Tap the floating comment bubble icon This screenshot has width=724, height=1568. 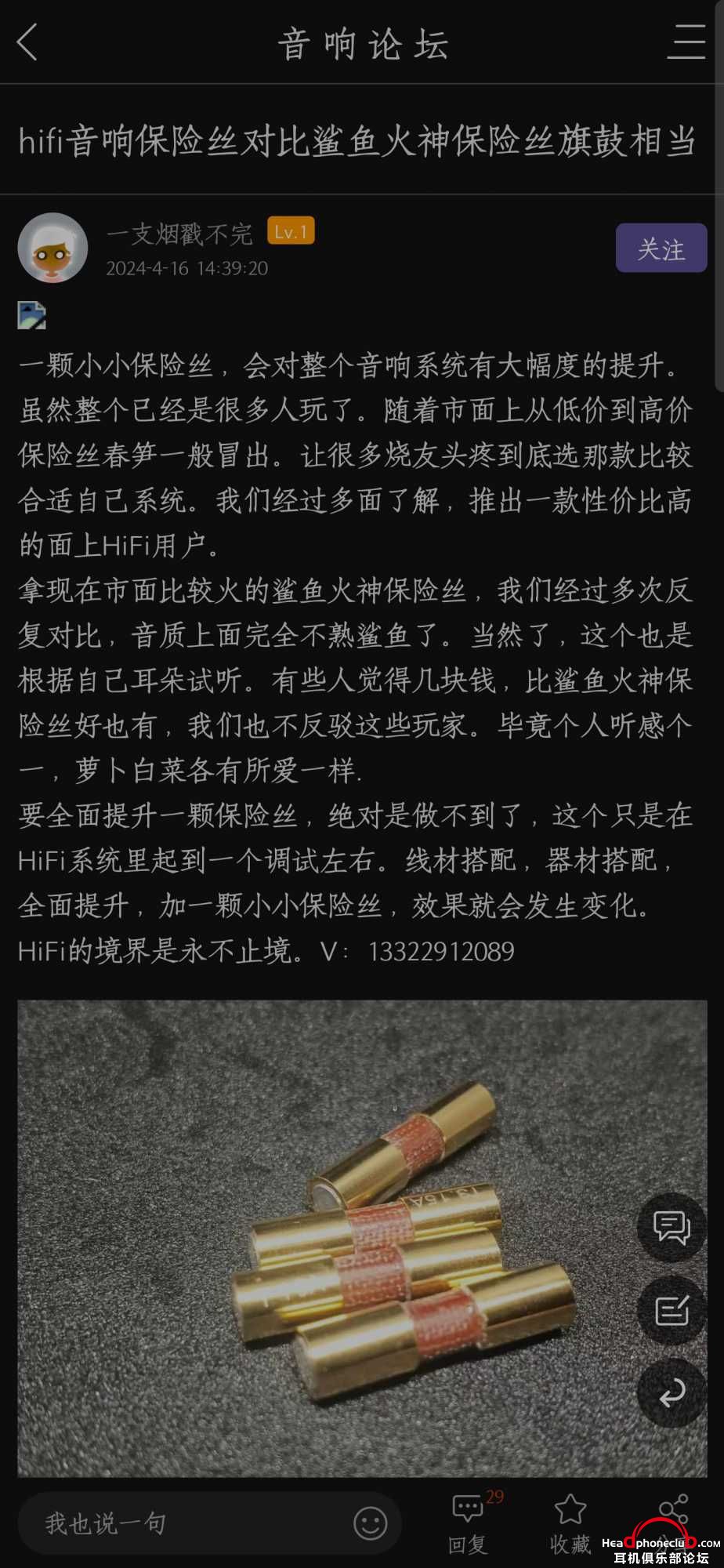coord(672,1227)
